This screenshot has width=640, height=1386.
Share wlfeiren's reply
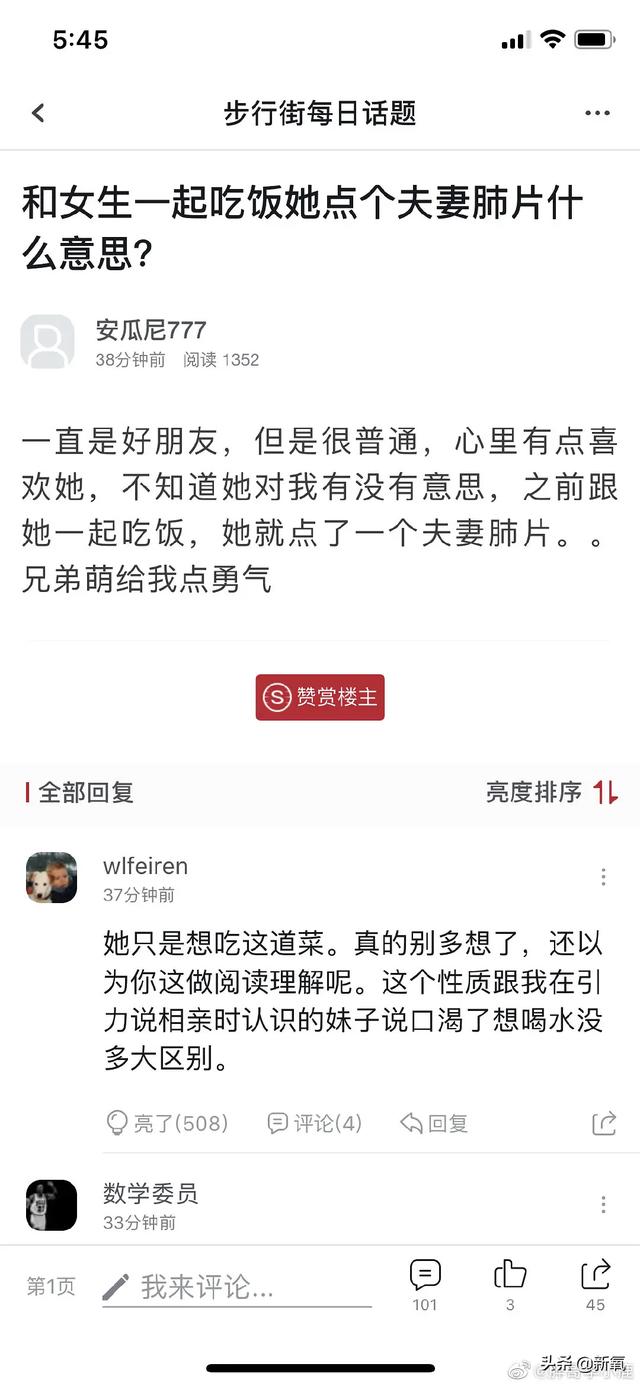[x=603, y=1123]
